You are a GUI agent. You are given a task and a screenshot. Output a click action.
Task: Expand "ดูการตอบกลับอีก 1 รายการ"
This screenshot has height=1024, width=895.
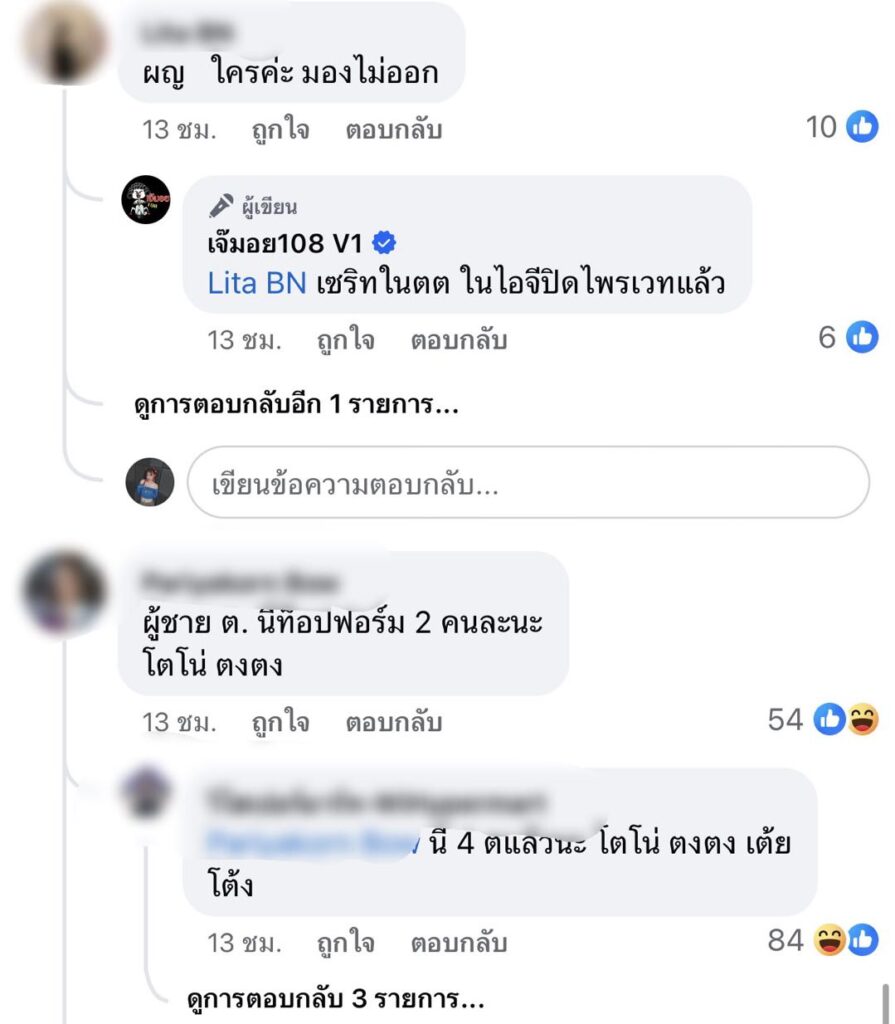[296, 406]
